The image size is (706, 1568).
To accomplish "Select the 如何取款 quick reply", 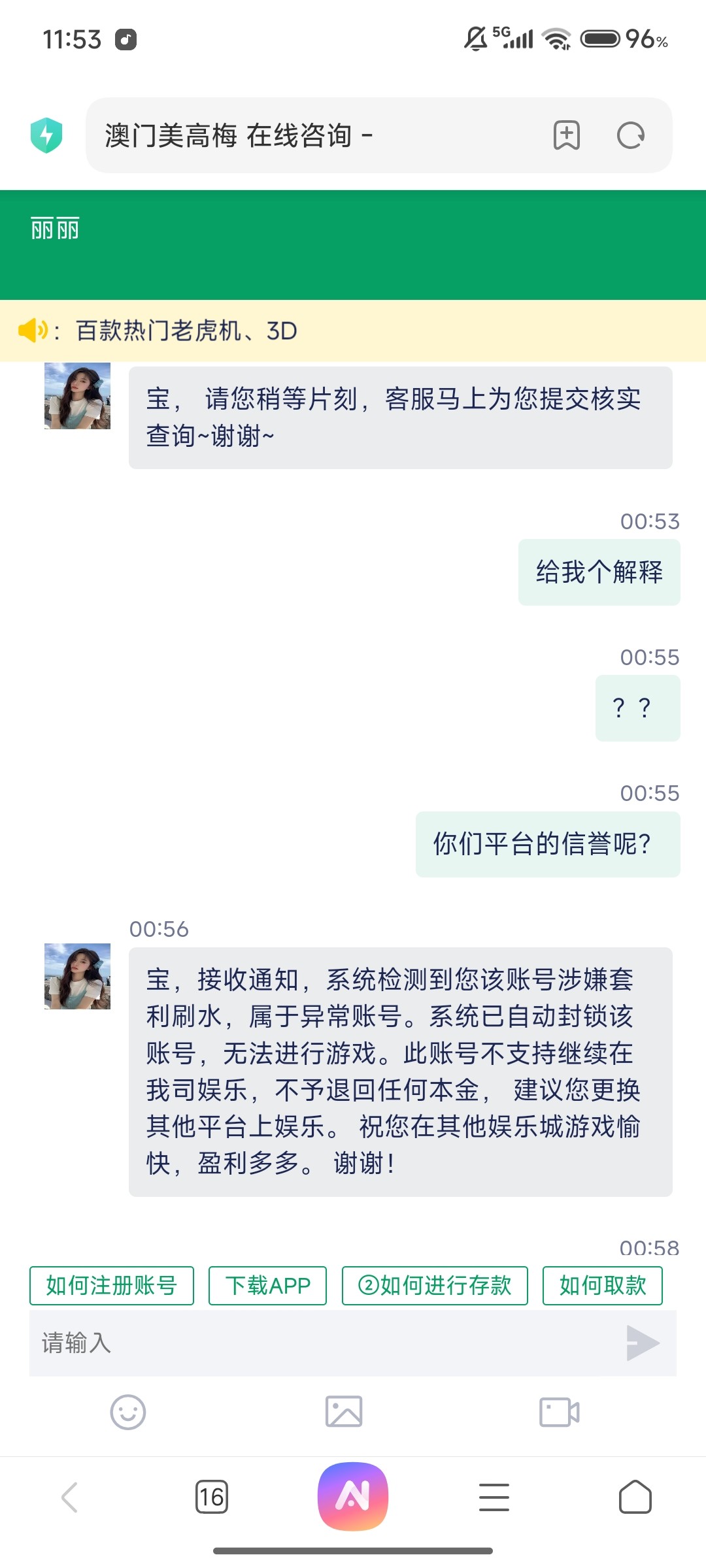I will click(x=602, y=1285).
